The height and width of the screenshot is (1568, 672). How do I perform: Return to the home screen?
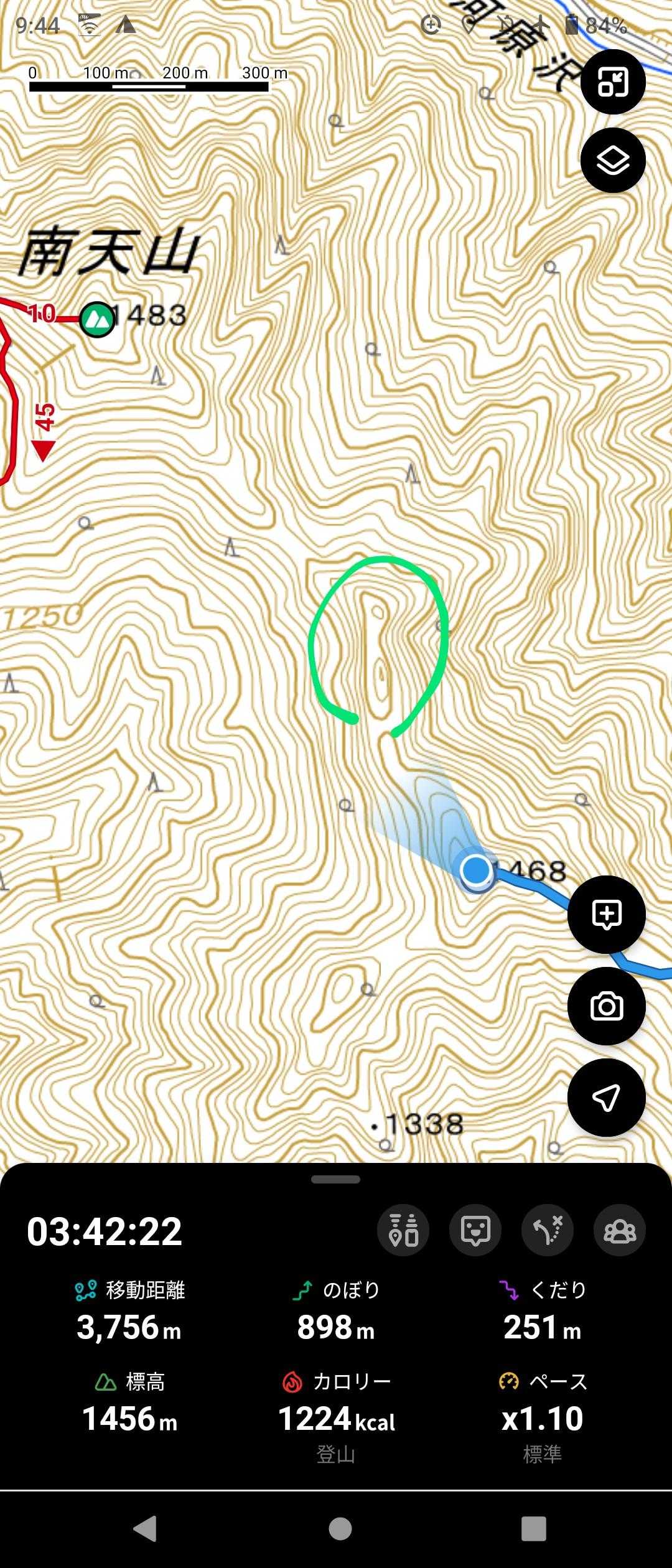pyautogui.click(x=340, y=1528)
